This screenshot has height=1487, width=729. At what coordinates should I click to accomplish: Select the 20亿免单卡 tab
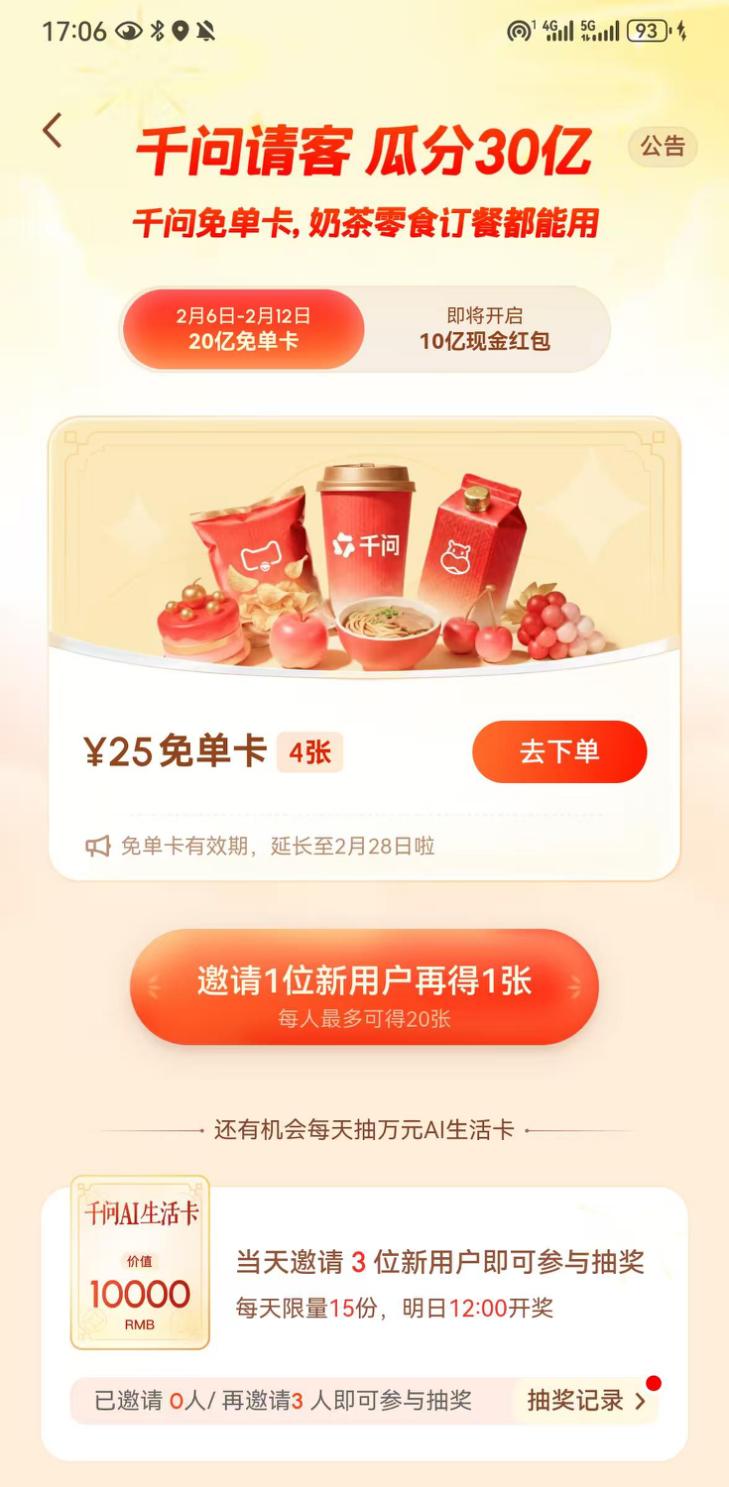243,329
